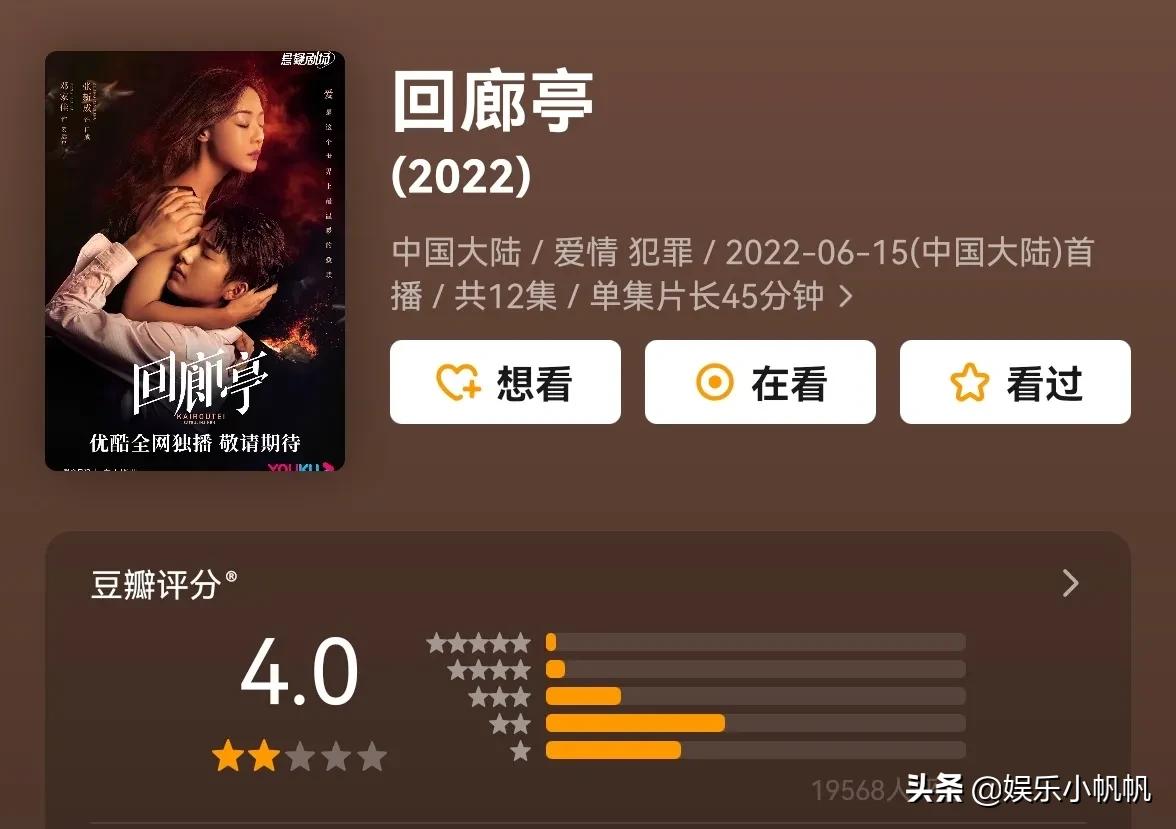Expand the show info details chevron
The width and height of the screenshot is (1176, 829).
click(846, 297)
